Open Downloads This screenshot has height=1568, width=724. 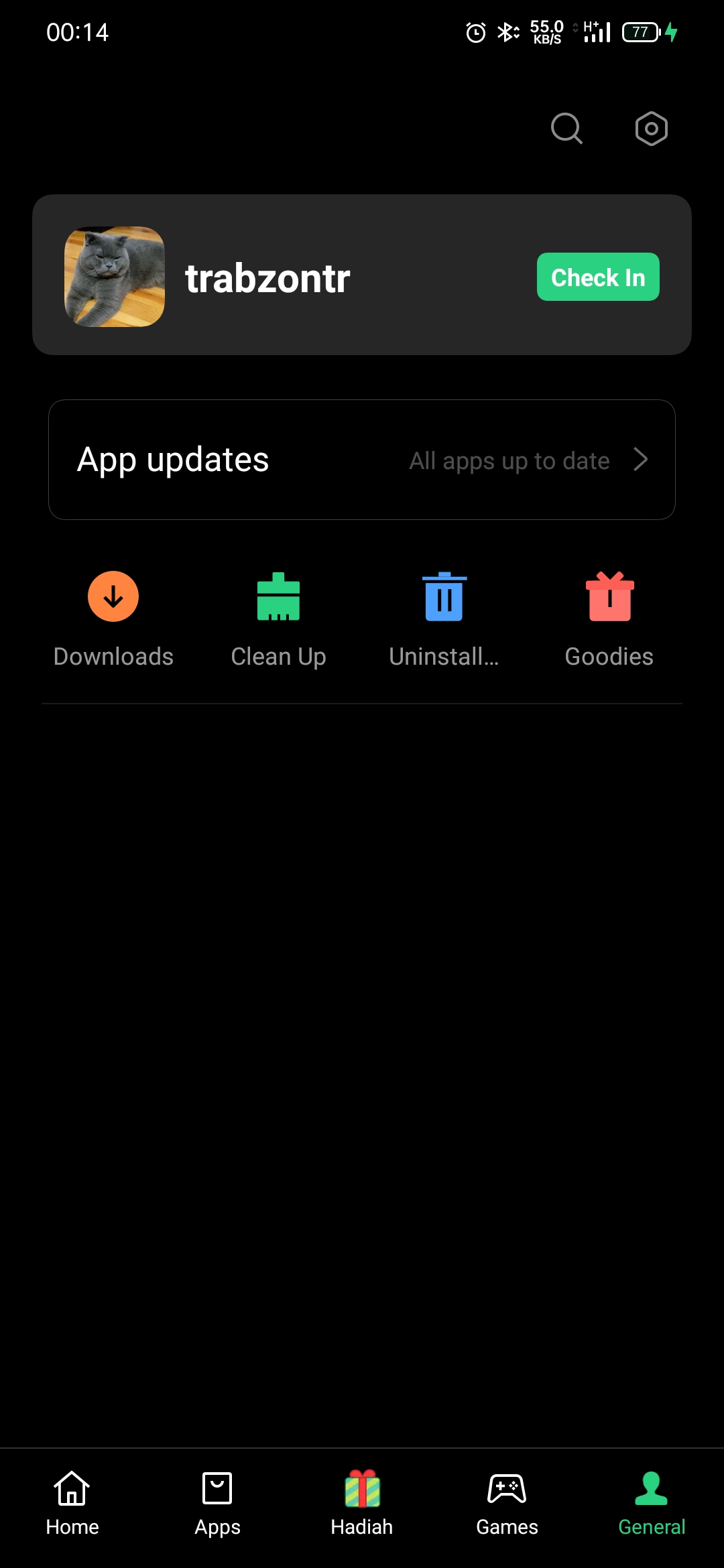pyautogui.click(x=113, y=619)
